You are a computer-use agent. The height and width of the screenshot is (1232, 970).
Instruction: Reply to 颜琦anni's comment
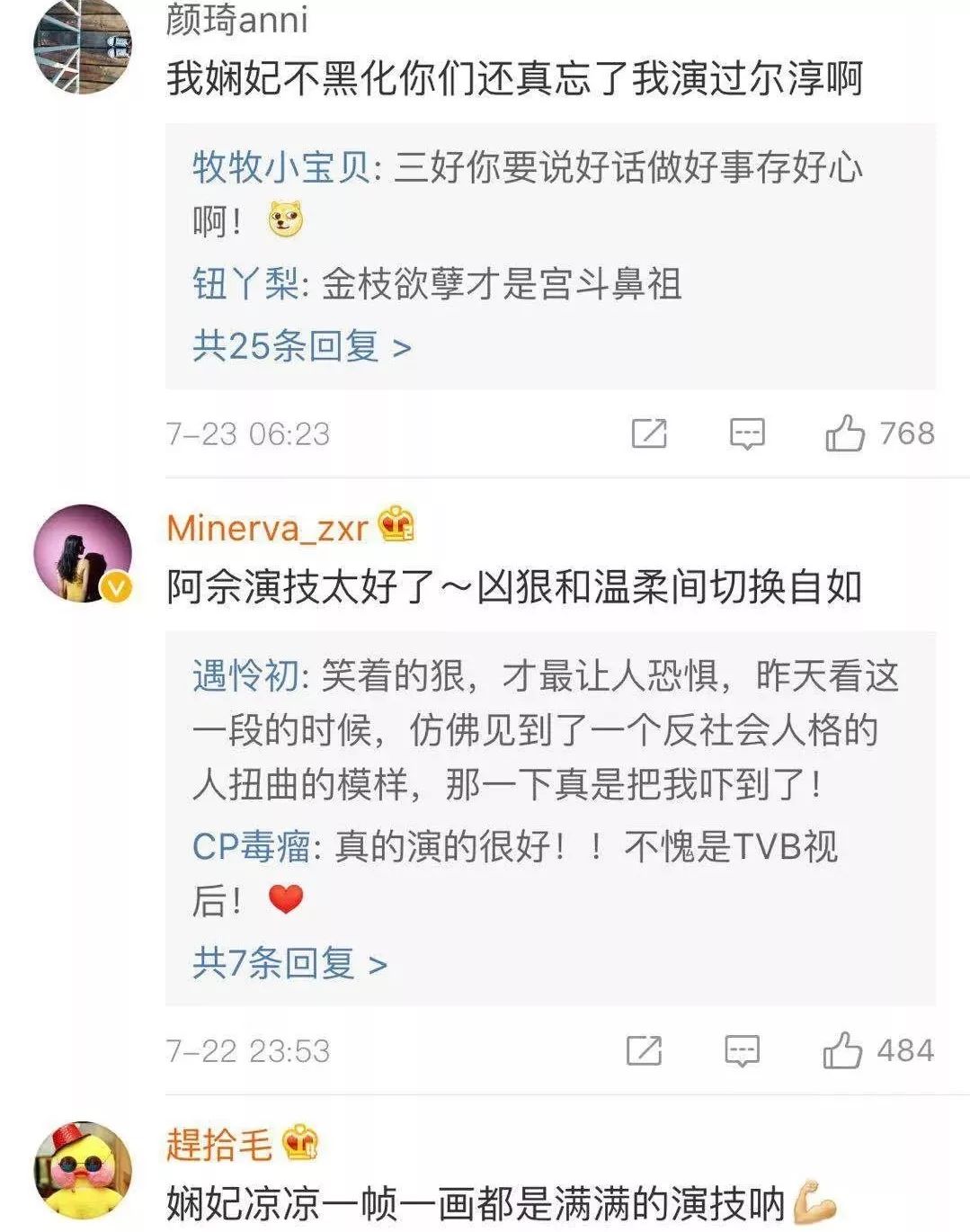[x=746, y=433]
